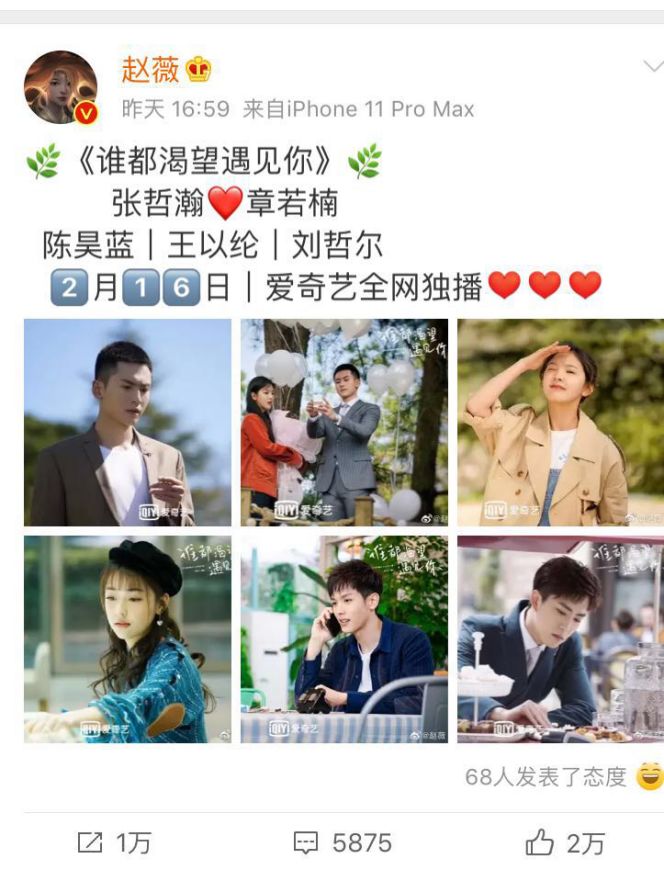Open photo of couple with balloons
The image size is (664, 870).
344,422
